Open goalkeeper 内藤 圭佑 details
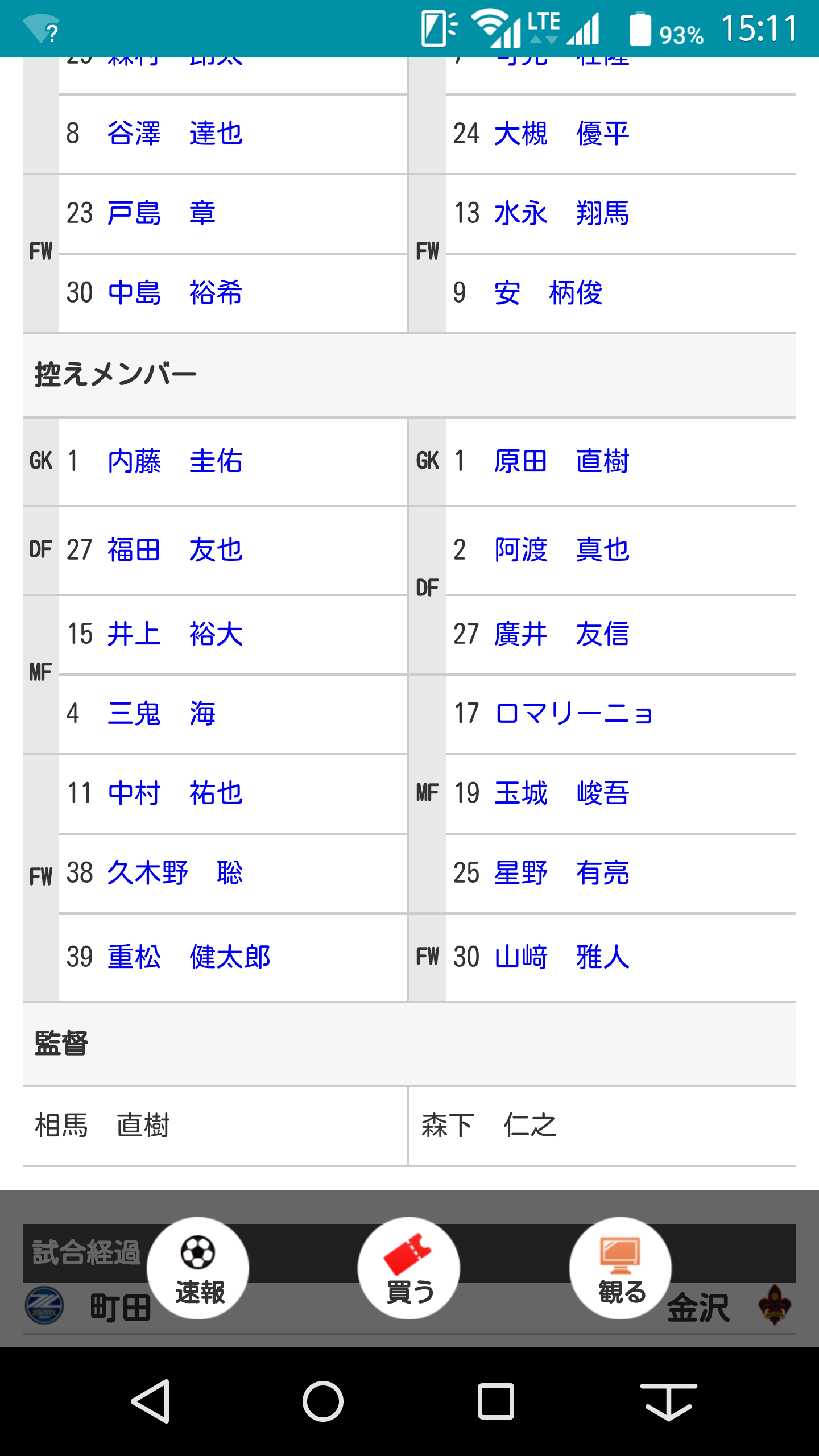This screenshot has width=819, height=1456. point(175,461)
